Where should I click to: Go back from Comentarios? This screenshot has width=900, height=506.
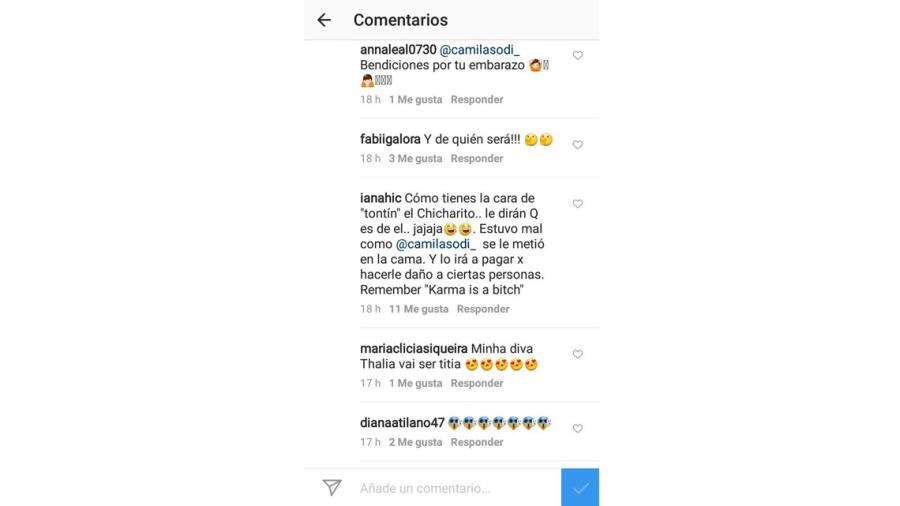click(324, 20)
